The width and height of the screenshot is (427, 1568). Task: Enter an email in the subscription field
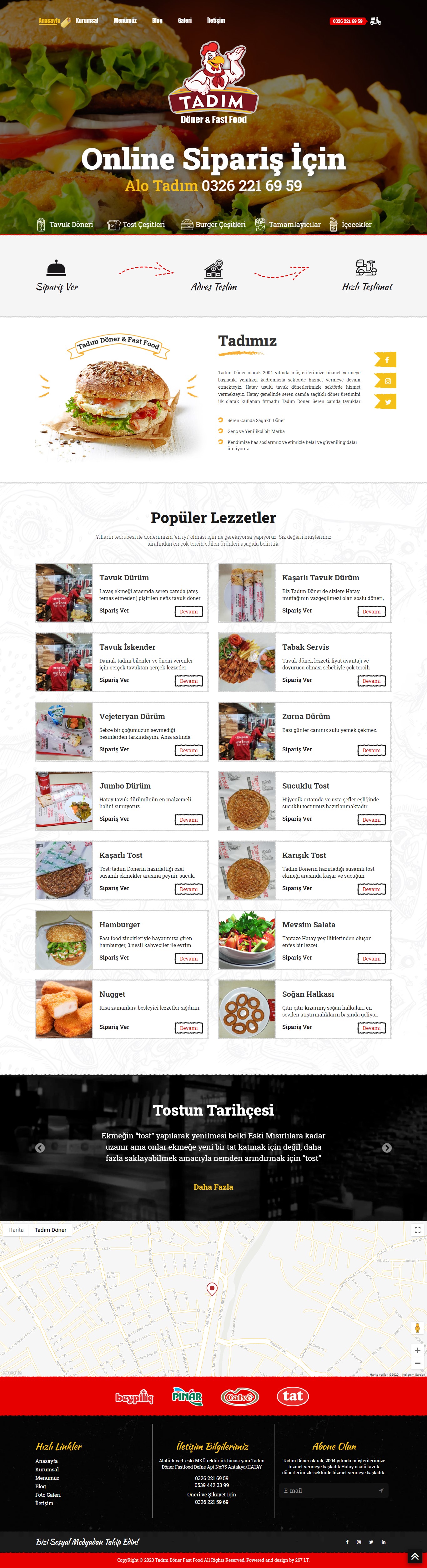pyautogui.click(x=329, y=1490)
